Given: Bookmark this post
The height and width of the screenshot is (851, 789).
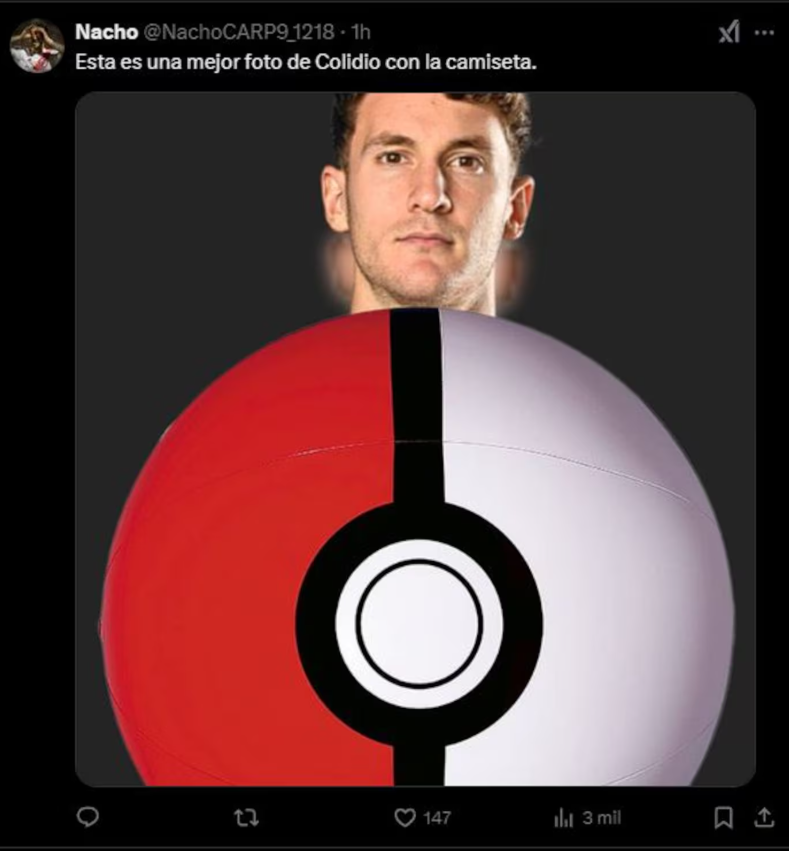Looking at the screenshot, I should click(x=724, y=818).
